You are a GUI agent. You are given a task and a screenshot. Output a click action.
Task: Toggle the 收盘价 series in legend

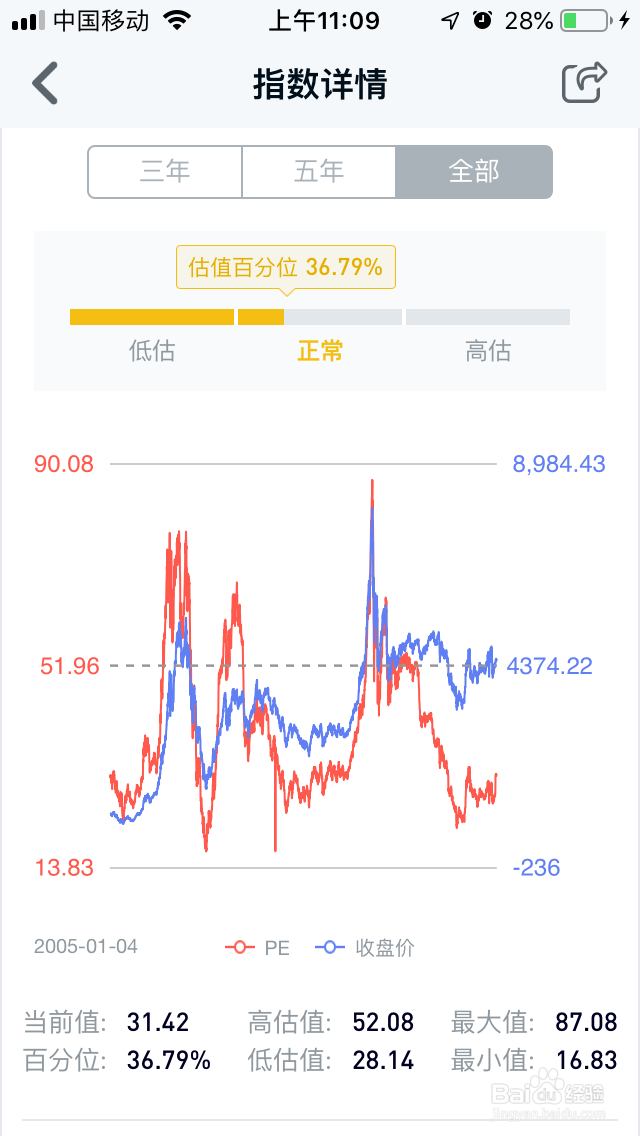[x=365, y=948]
